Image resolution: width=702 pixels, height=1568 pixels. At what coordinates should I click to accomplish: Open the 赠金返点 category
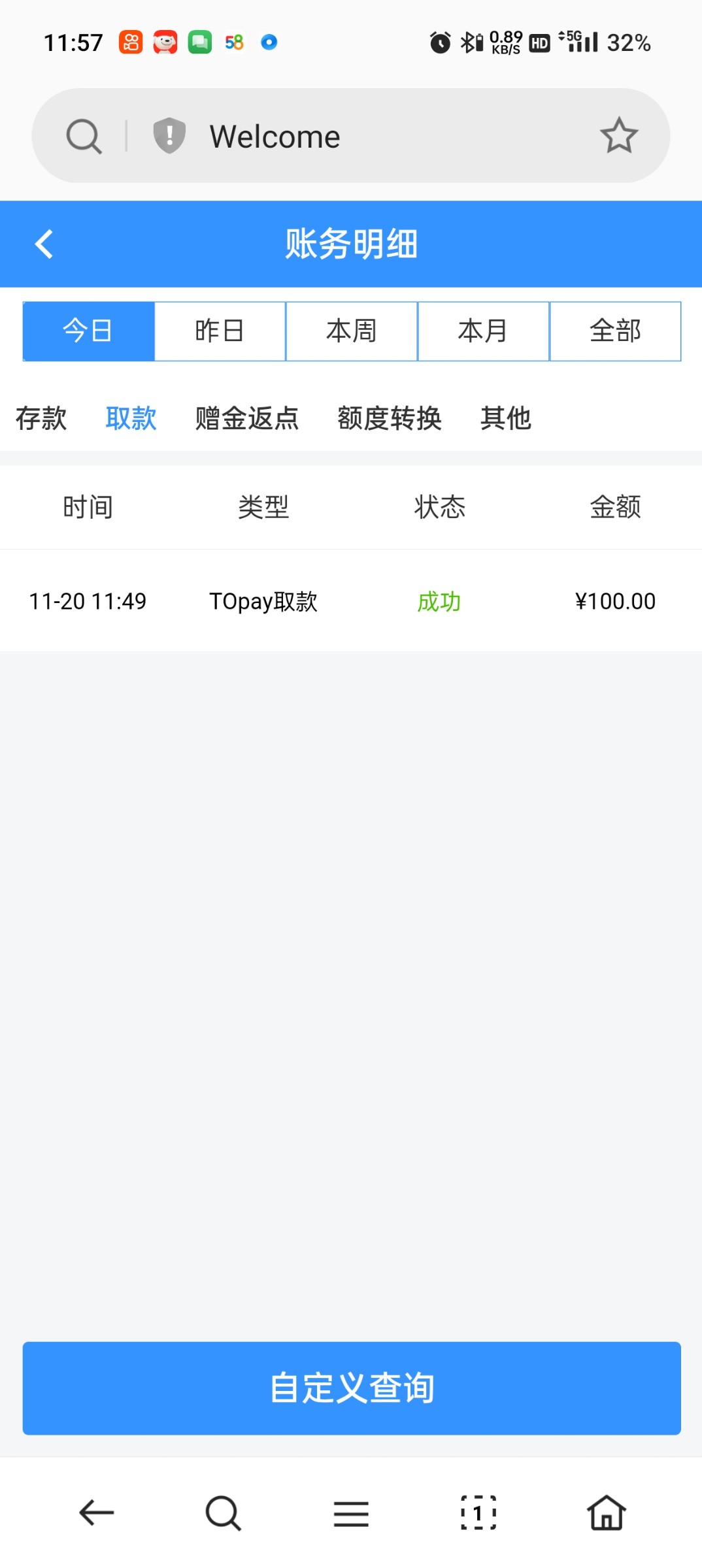(247, 418)
